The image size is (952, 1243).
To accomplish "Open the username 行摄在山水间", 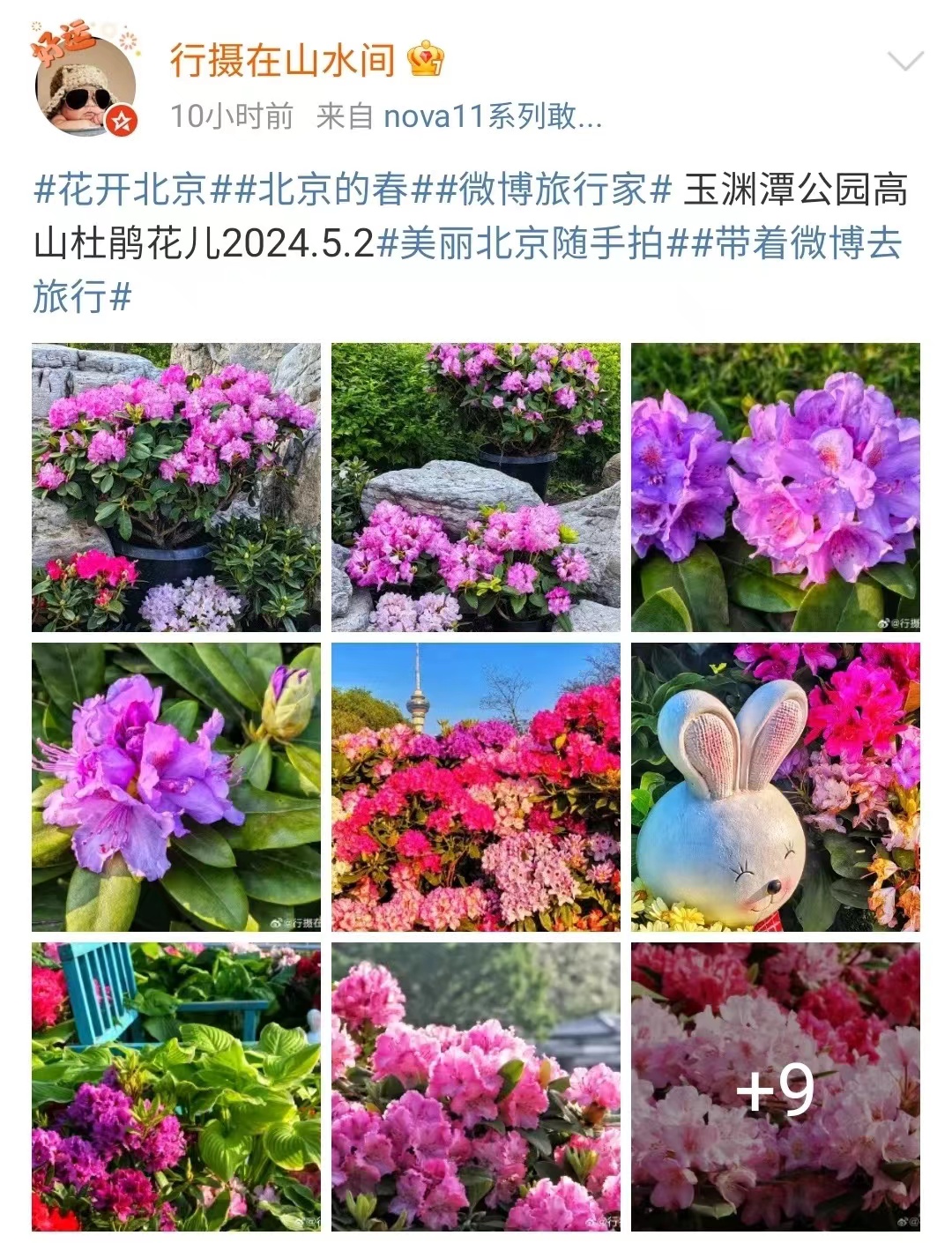I will [282, 60].
